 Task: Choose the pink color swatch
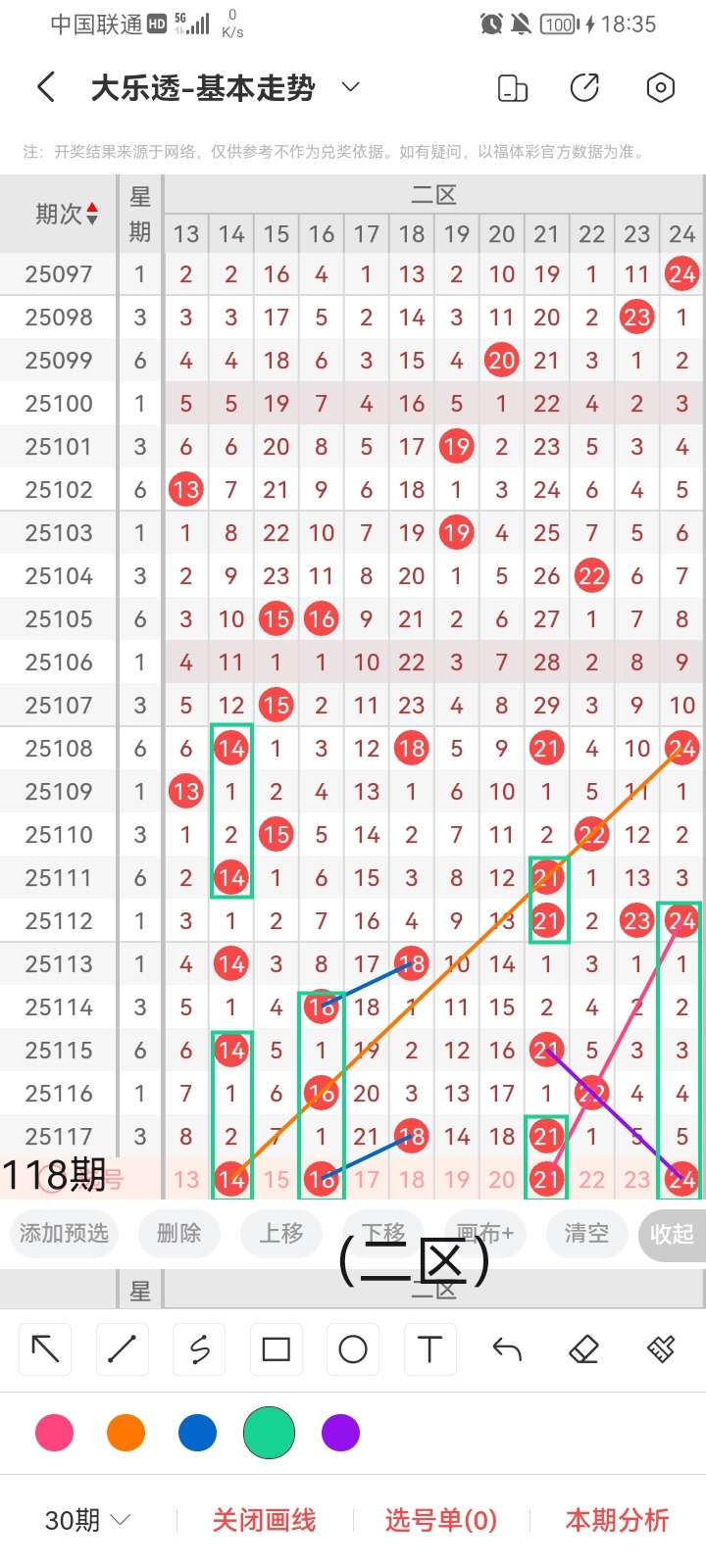[54, 1433]
